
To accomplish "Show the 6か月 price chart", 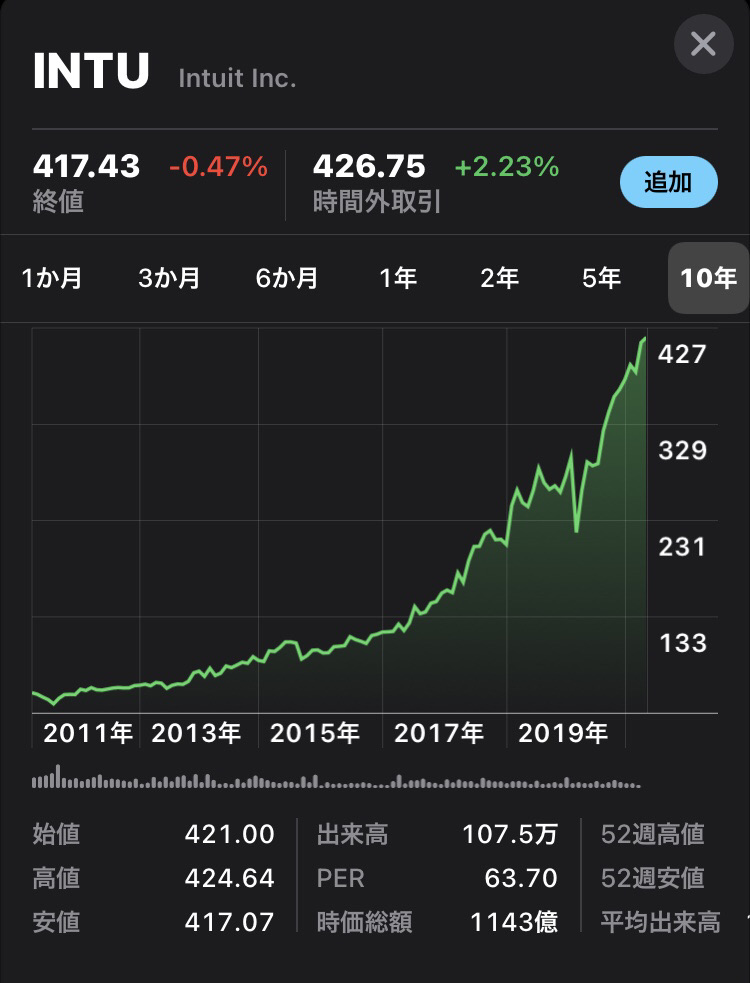I will click(287, 278).
